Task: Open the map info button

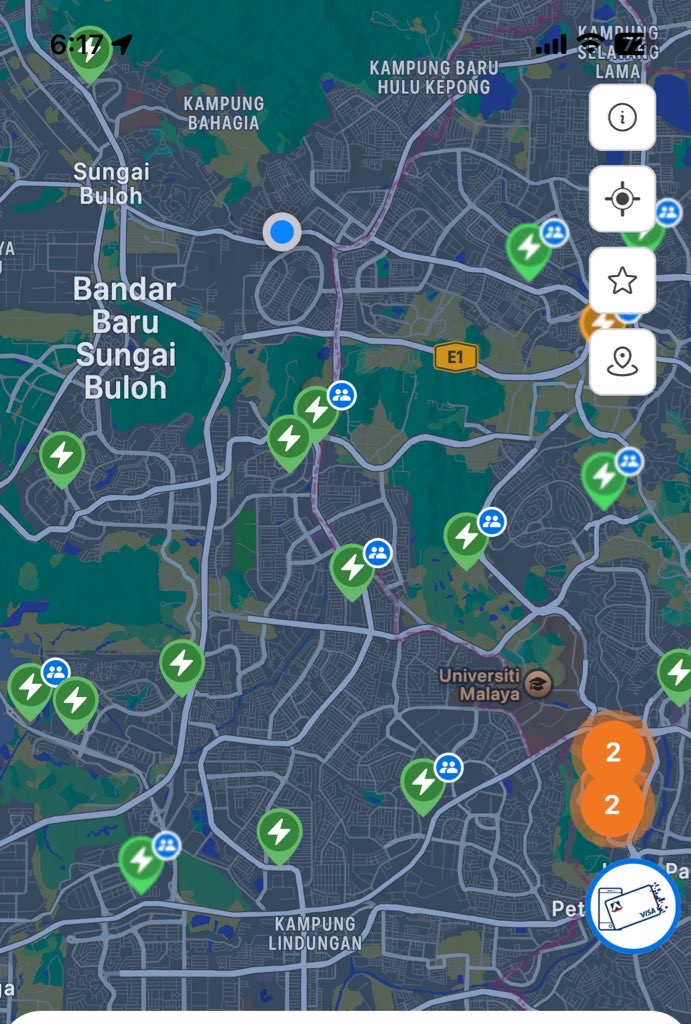Action: pyautogui.click(x=622, y=117)
